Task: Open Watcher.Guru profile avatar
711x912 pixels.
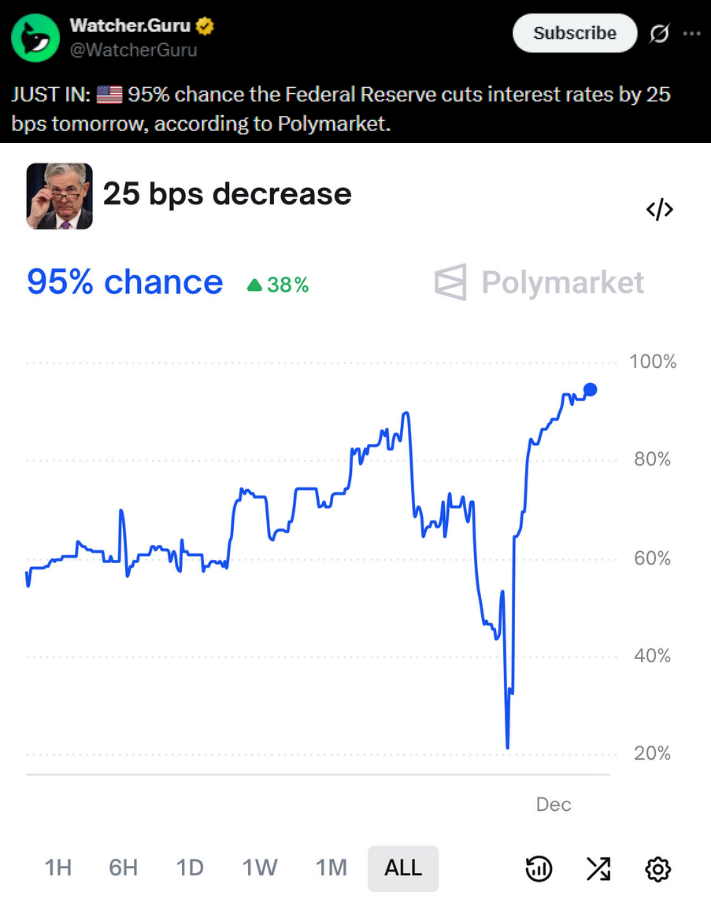Action: [x=35, y=38]
